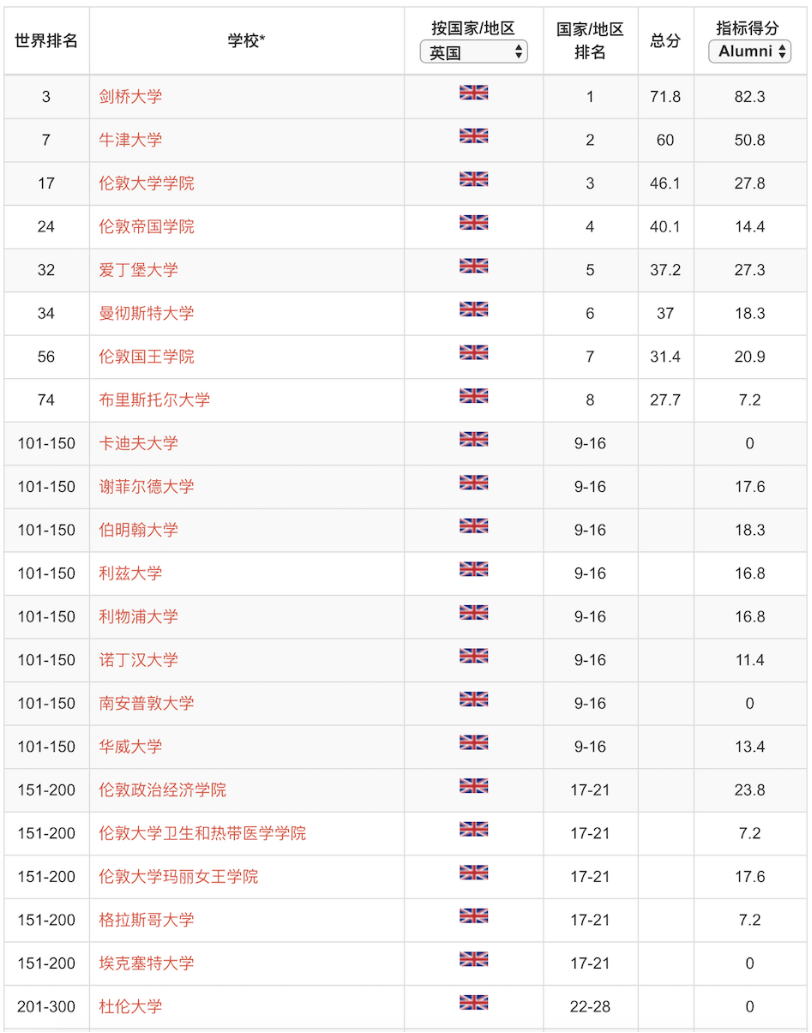
Task: Open the 利兹大学 link
Action: click(x=130, y=573)
